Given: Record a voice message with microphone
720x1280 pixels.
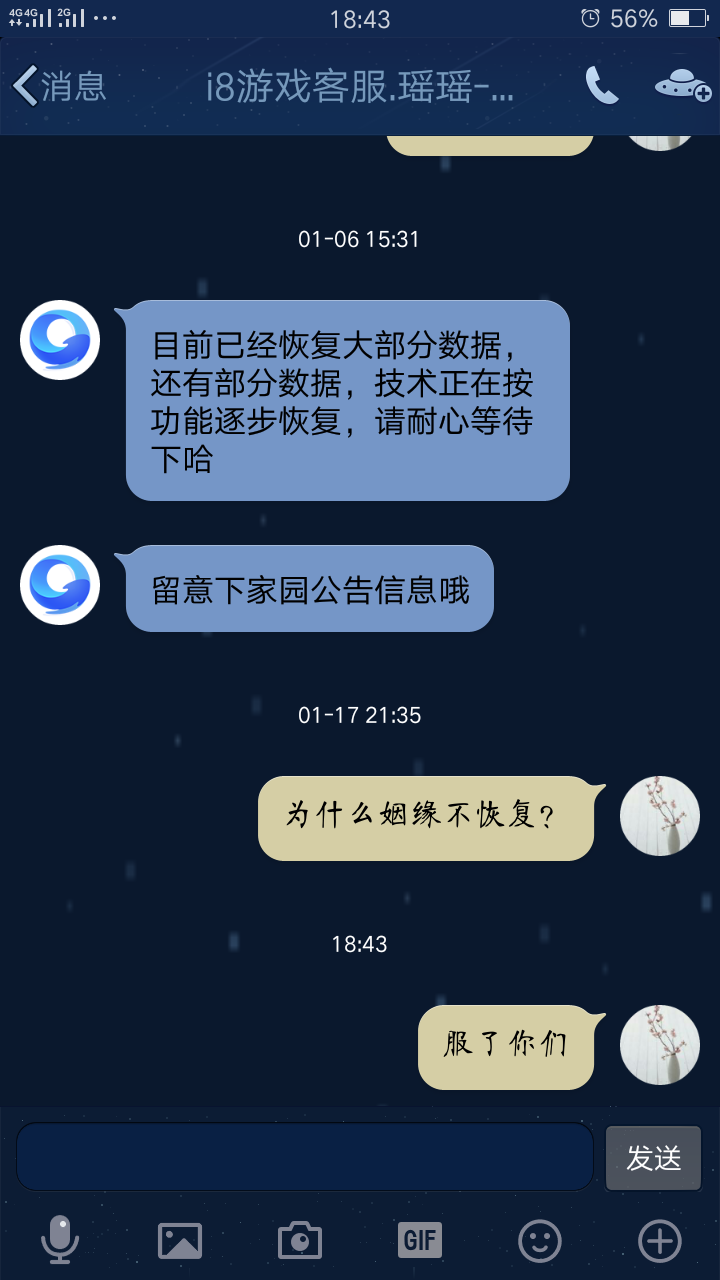Looking at the screenshot, I should pyautogui.click(x=60, y=1241).
